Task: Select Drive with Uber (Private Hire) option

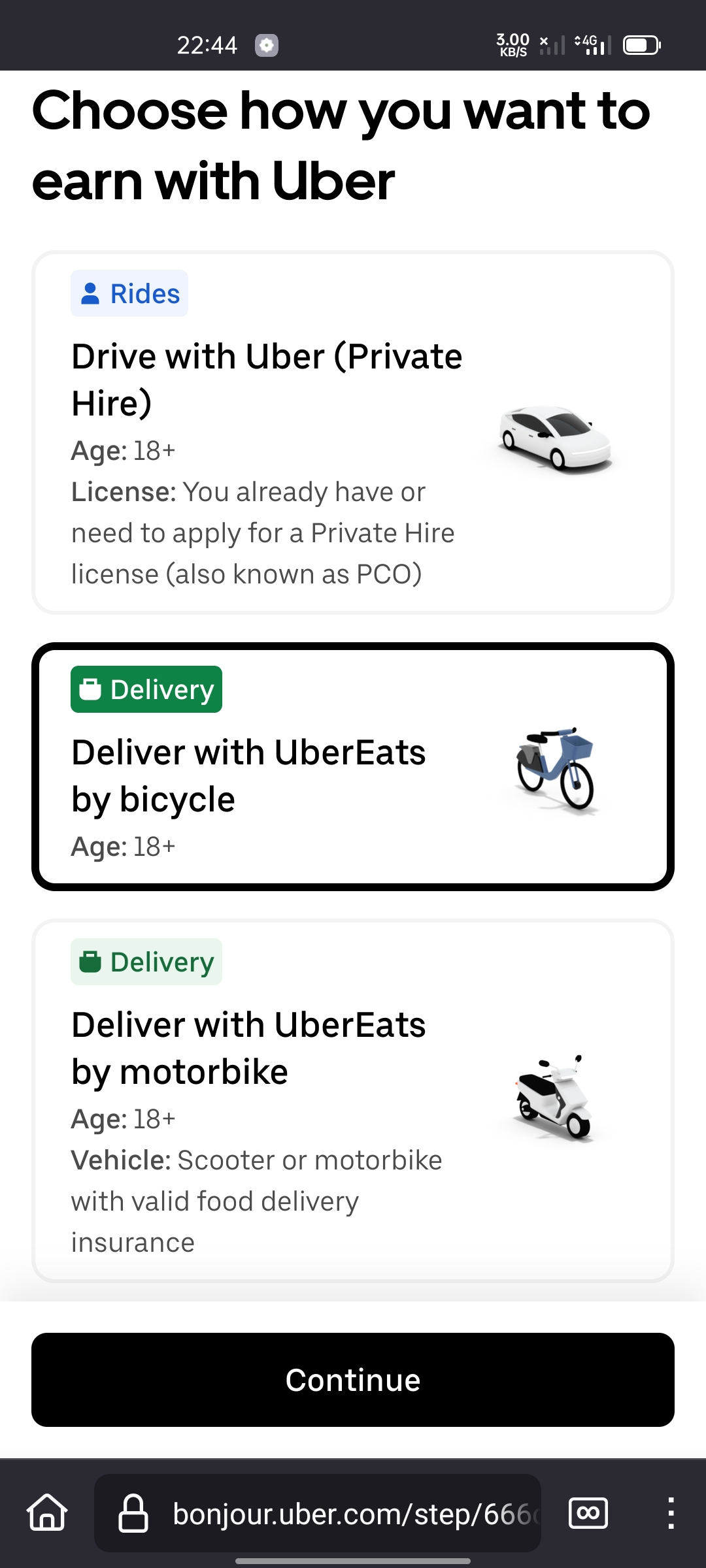Action: (x=353, y=433)
